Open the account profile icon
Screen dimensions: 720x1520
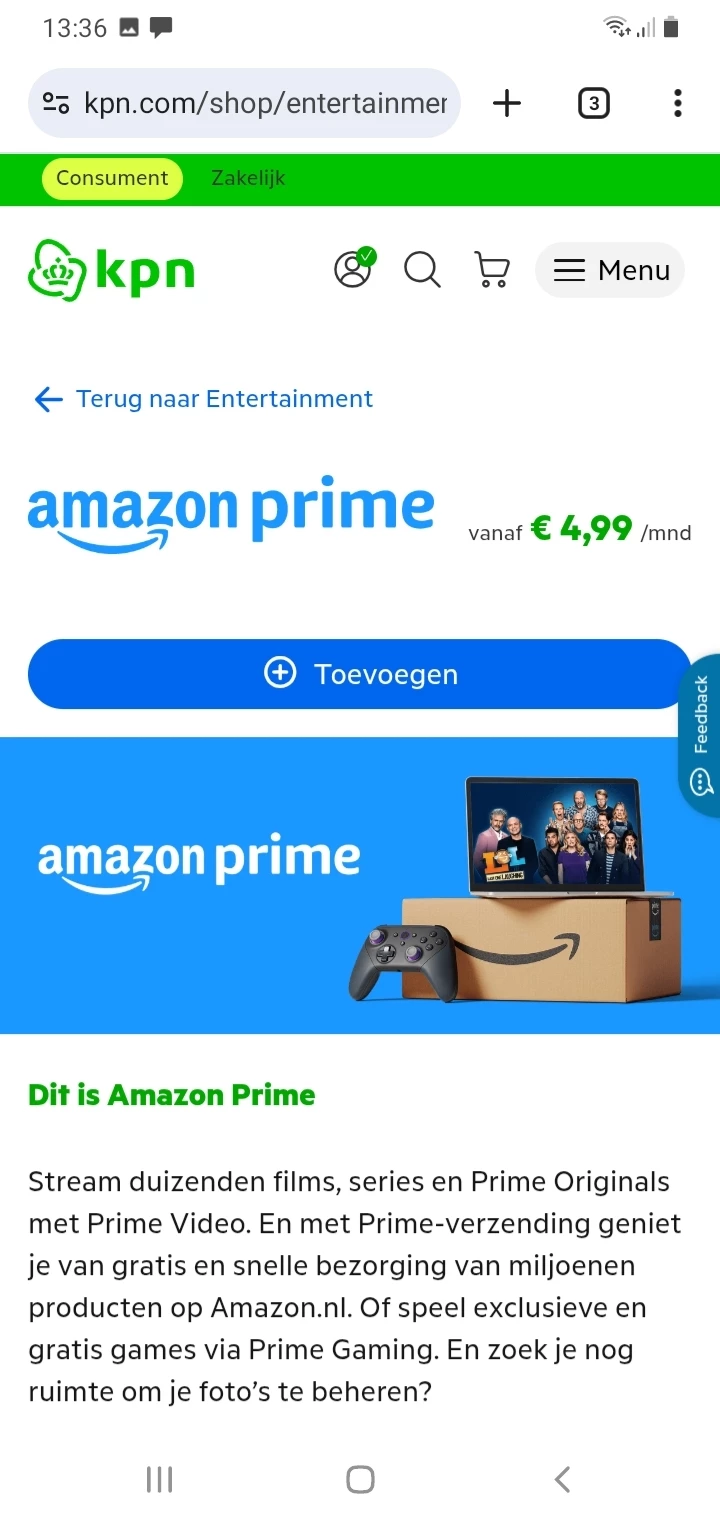[x=353, y=269]
